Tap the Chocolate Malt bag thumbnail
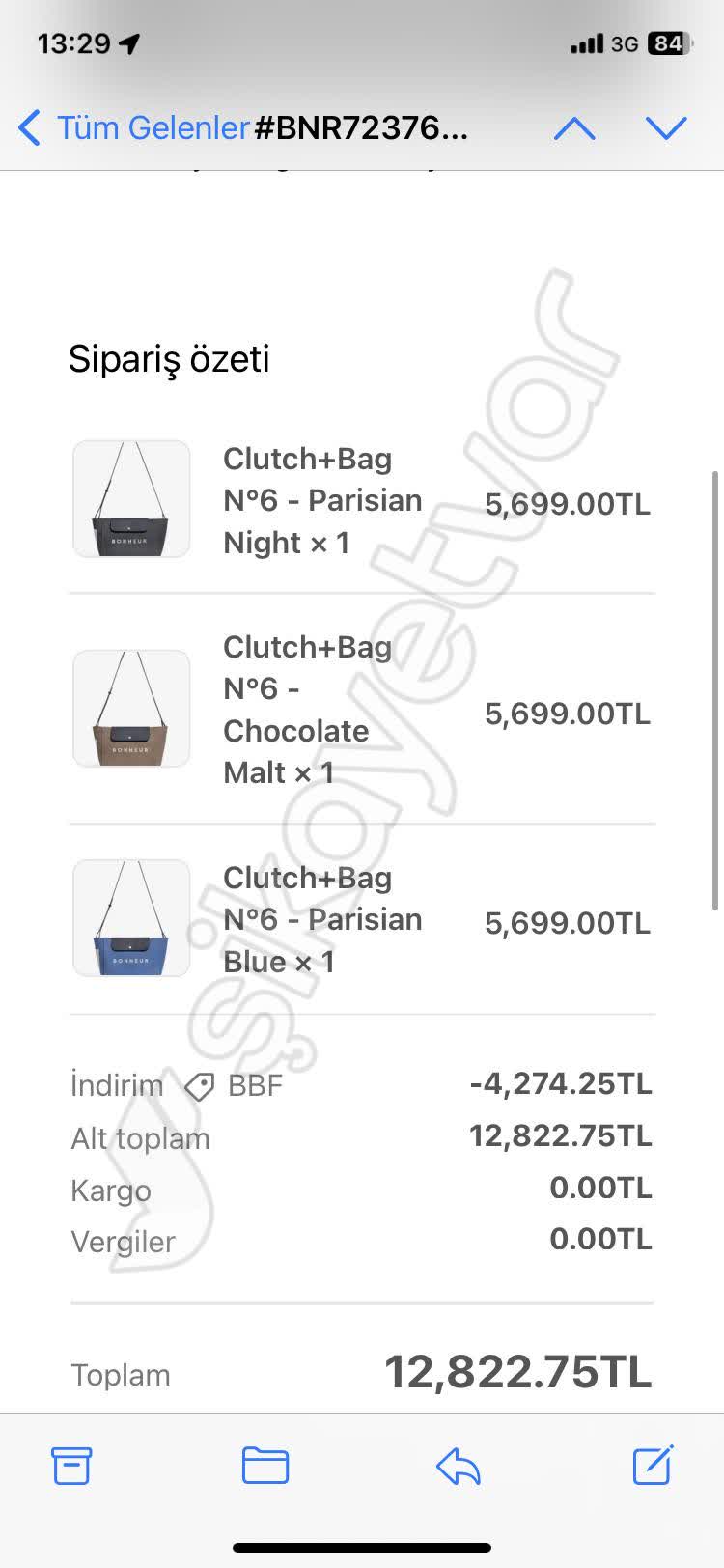The width and height of the screenshot is (724, 1568). (131, 708)
